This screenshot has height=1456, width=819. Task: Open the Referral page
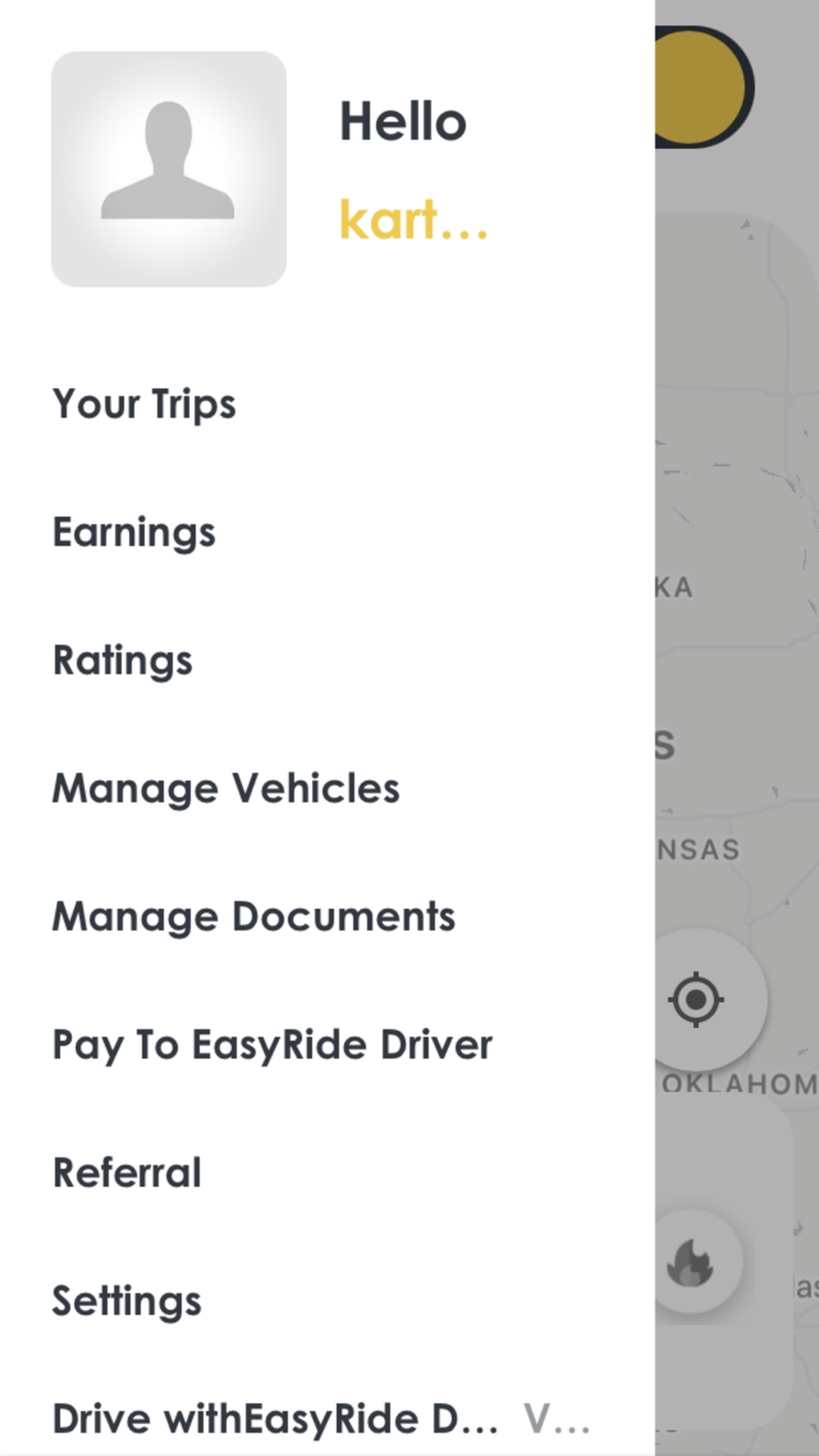click(x=127, y=1173)
